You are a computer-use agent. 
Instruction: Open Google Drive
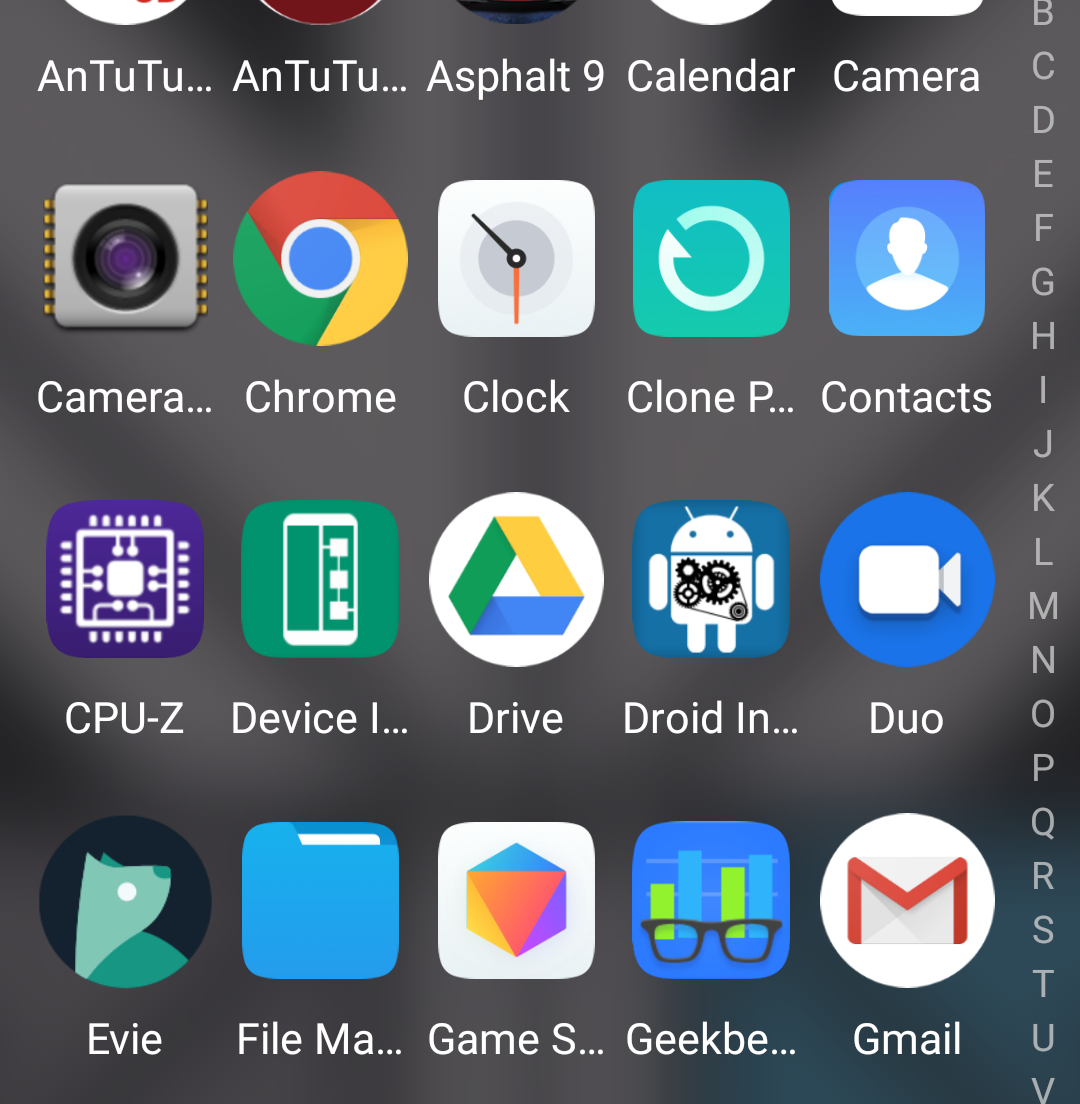pos(516,580)
